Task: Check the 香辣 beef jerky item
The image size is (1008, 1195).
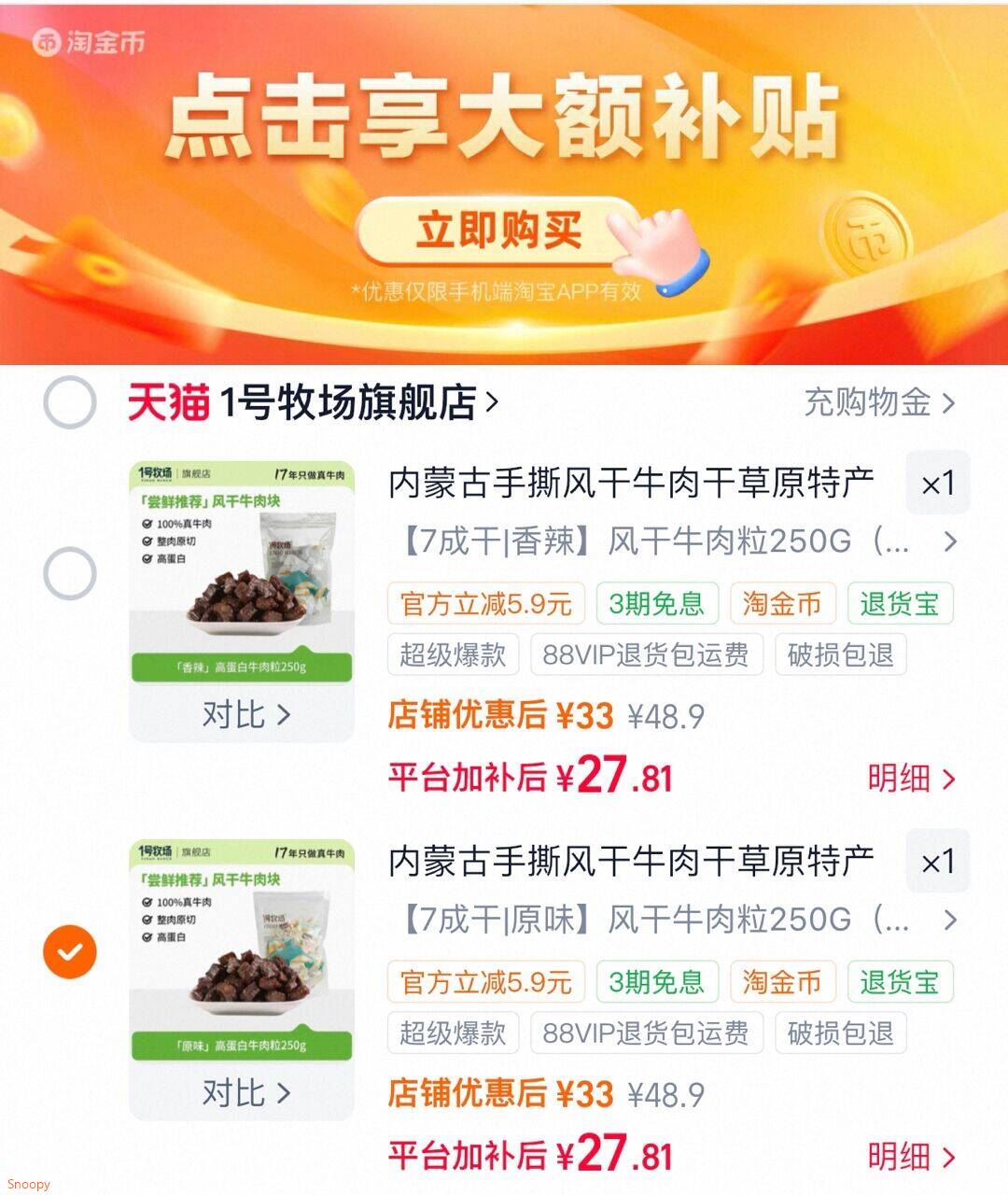Action: pos(70,572)
